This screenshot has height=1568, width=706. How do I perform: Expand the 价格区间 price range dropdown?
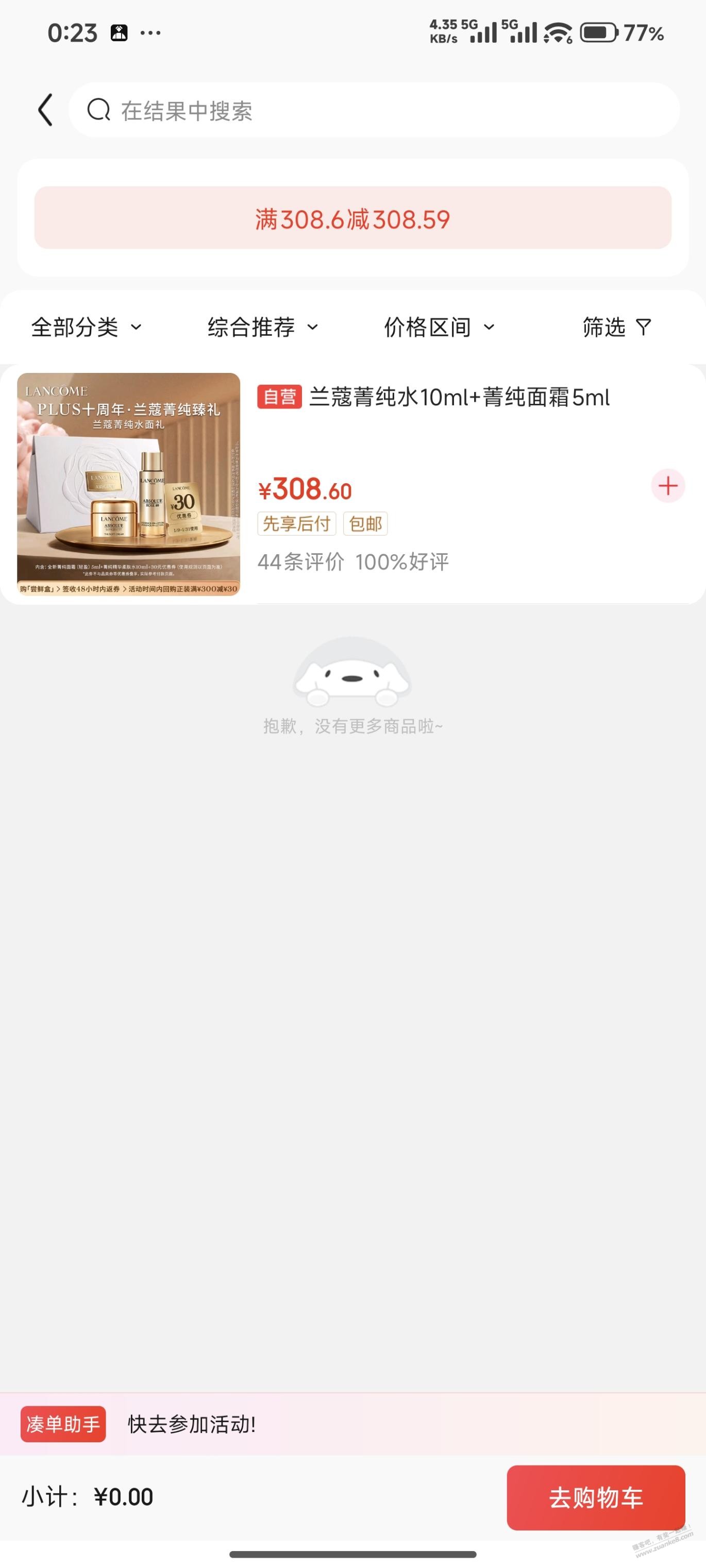(439, 328)
